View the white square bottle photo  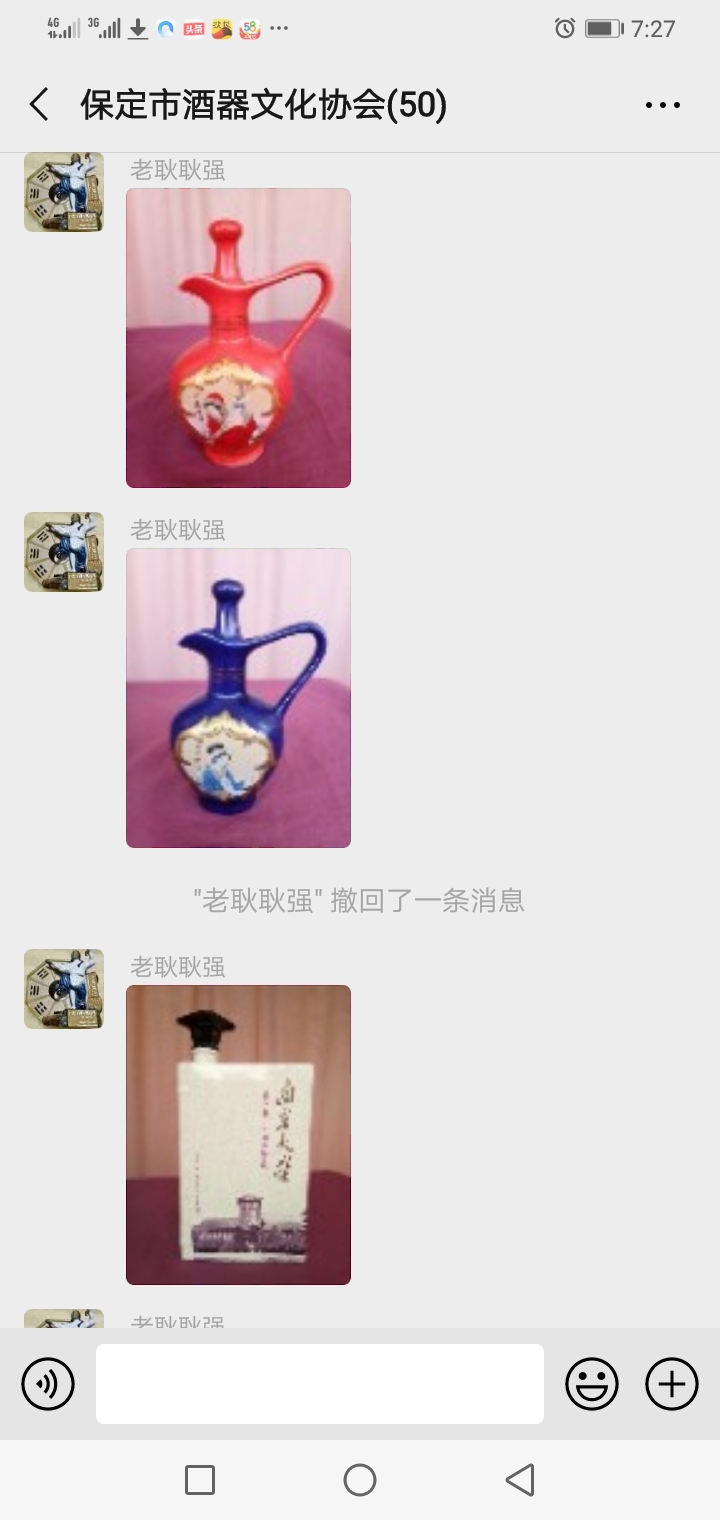(x=238, y=1135)
